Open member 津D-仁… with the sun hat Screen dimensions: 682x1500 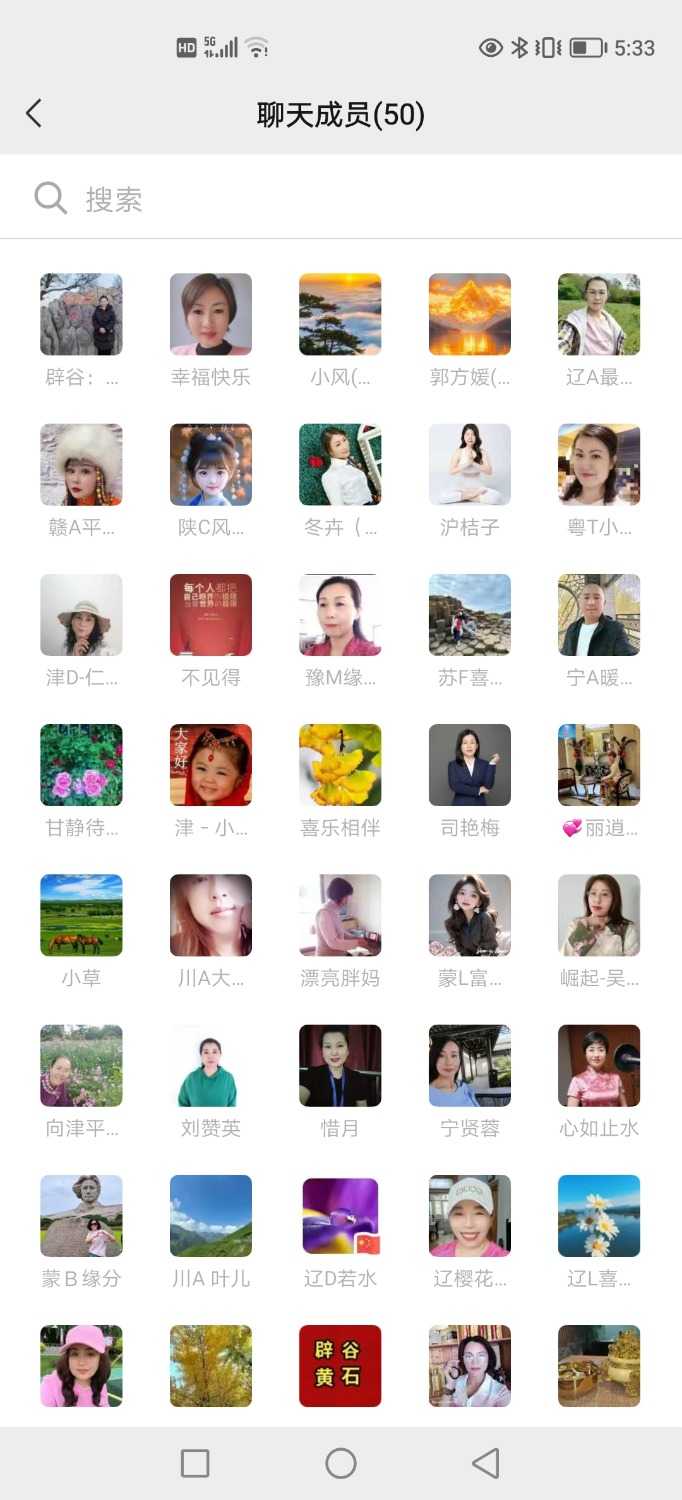tap(81, 615)
